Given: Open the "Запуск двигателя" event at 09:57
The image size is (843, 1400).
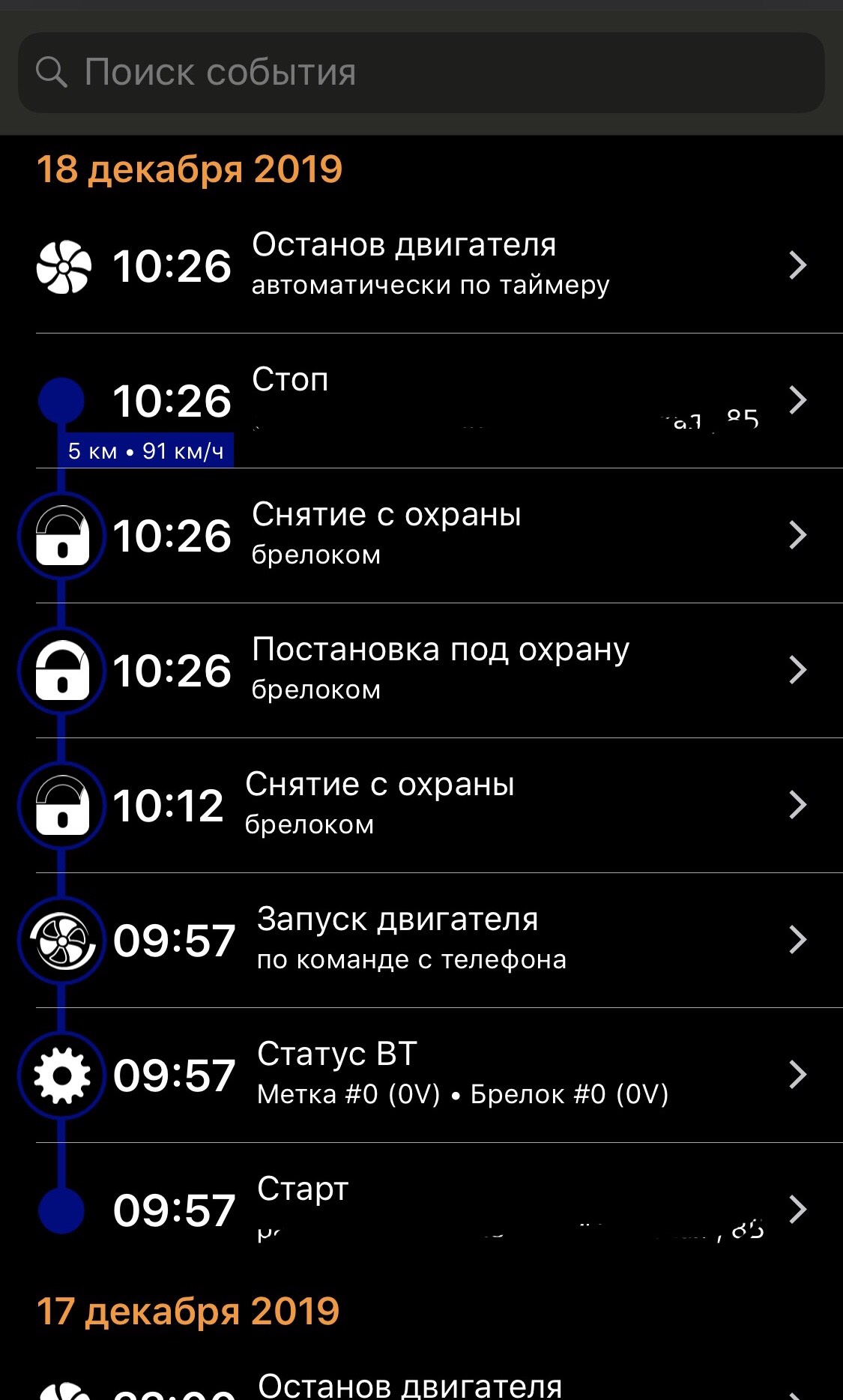Looking at the screenshot, I should [420, 940].
